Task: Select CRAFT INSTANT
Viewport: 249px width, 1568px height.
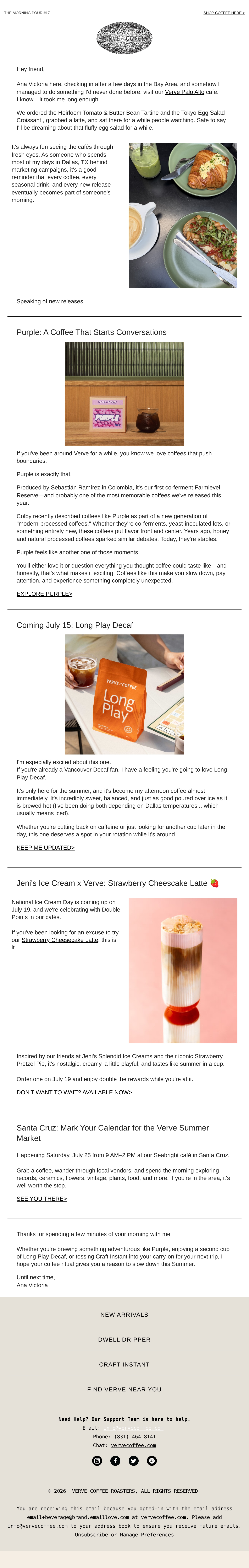Action: 124,1365
